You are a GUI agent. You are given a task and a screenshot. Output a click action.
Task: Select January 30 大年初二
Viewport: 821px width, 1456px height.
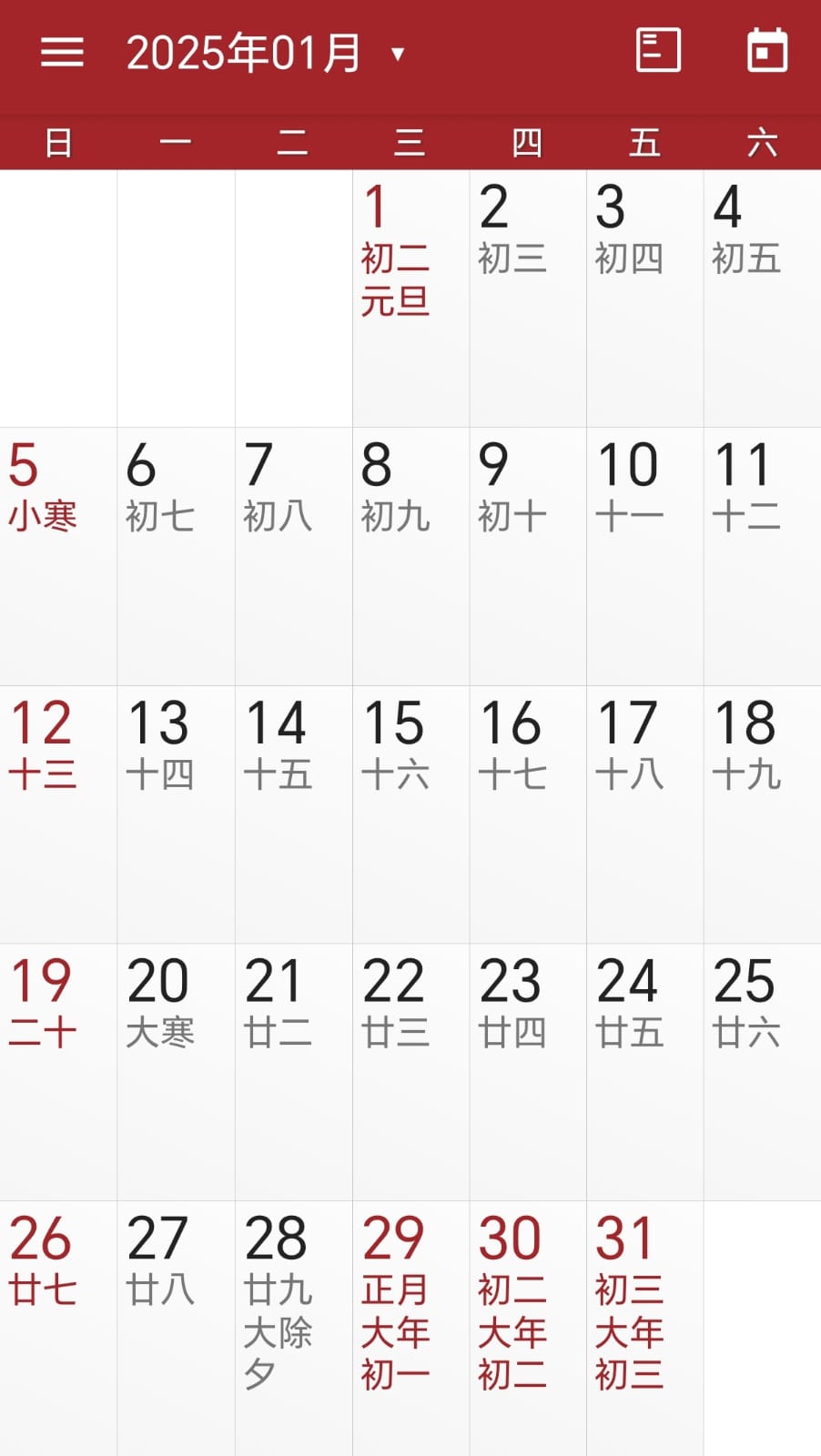[x=528, y=1329]
